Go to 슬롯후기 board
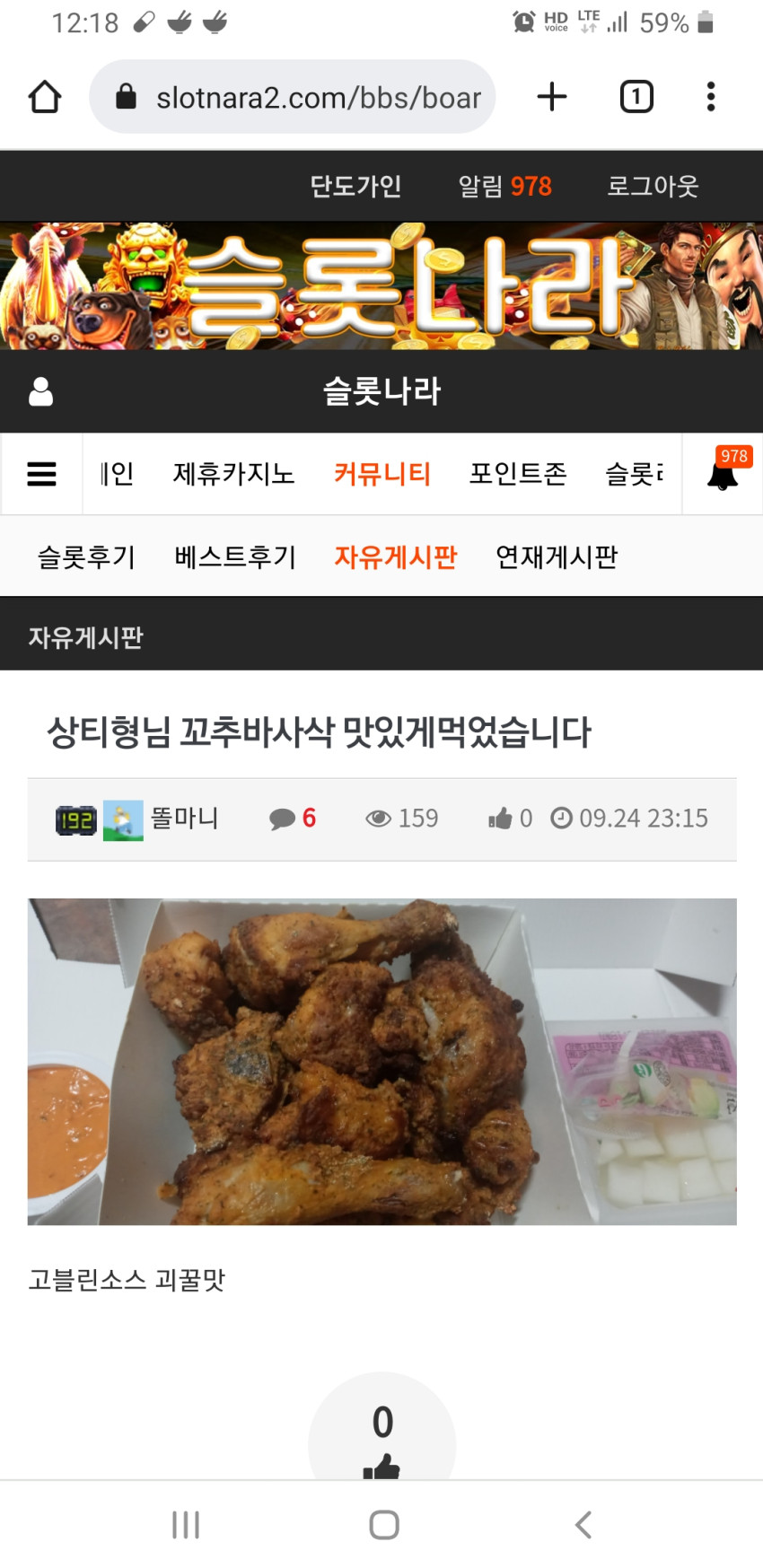The image size is (763, 1568). [86, 557]
